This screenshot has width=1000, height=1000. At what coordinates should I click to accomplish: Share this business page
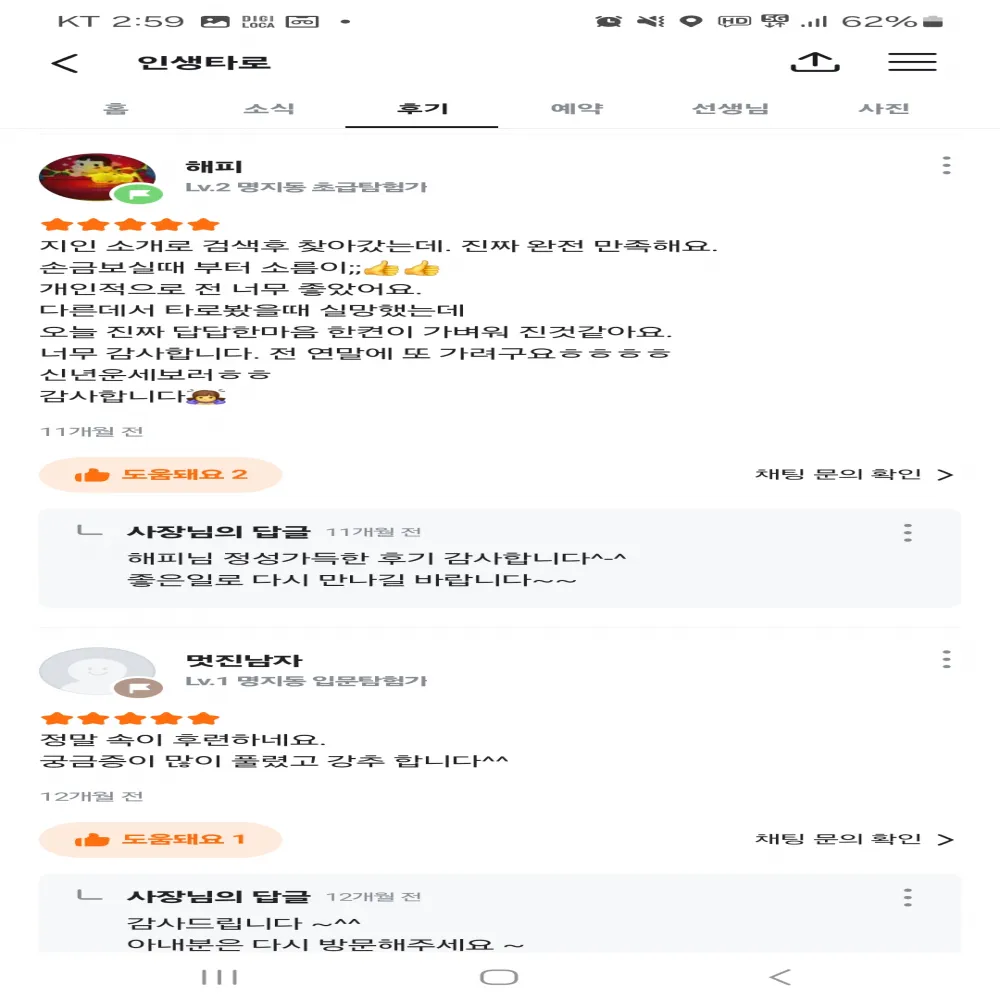814,62
